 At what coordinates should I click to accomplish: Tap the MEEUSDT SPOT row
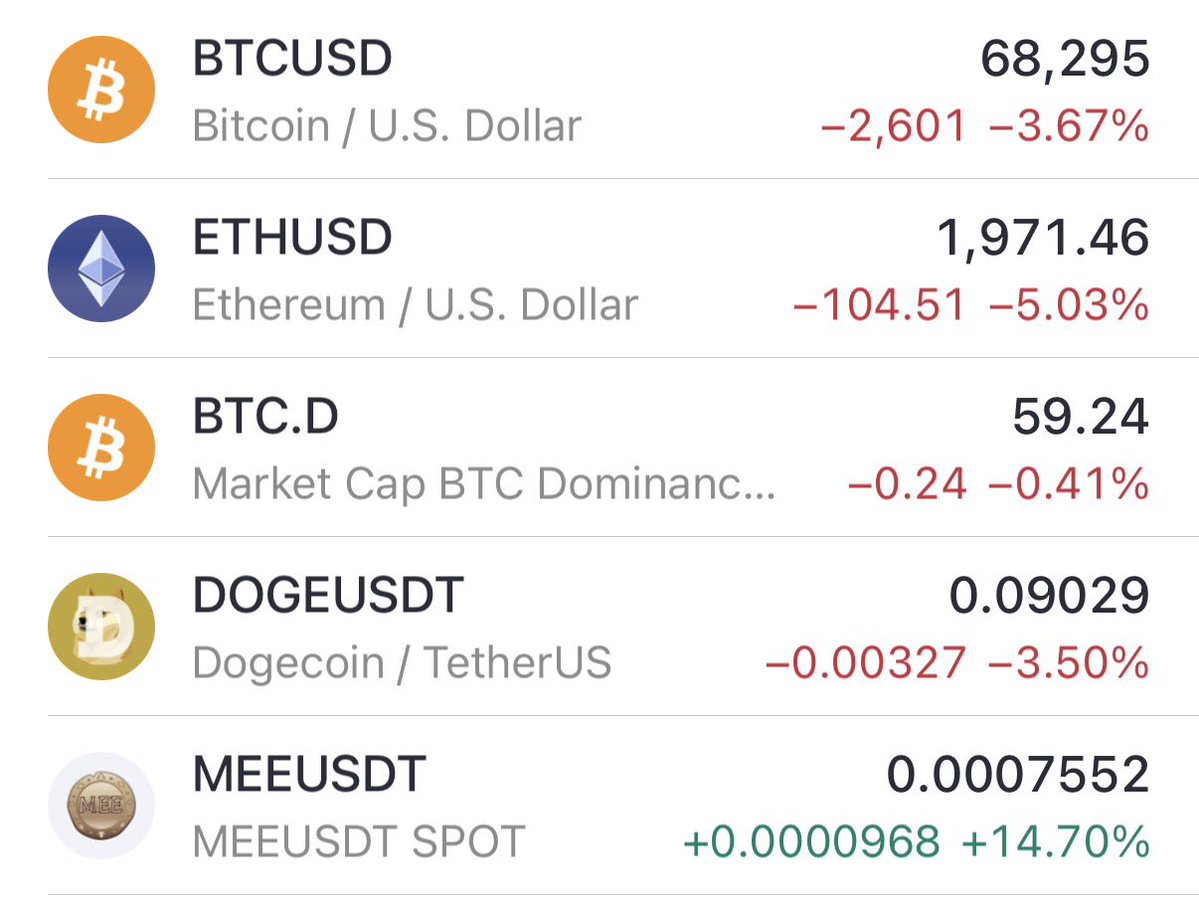click(600, 806)
